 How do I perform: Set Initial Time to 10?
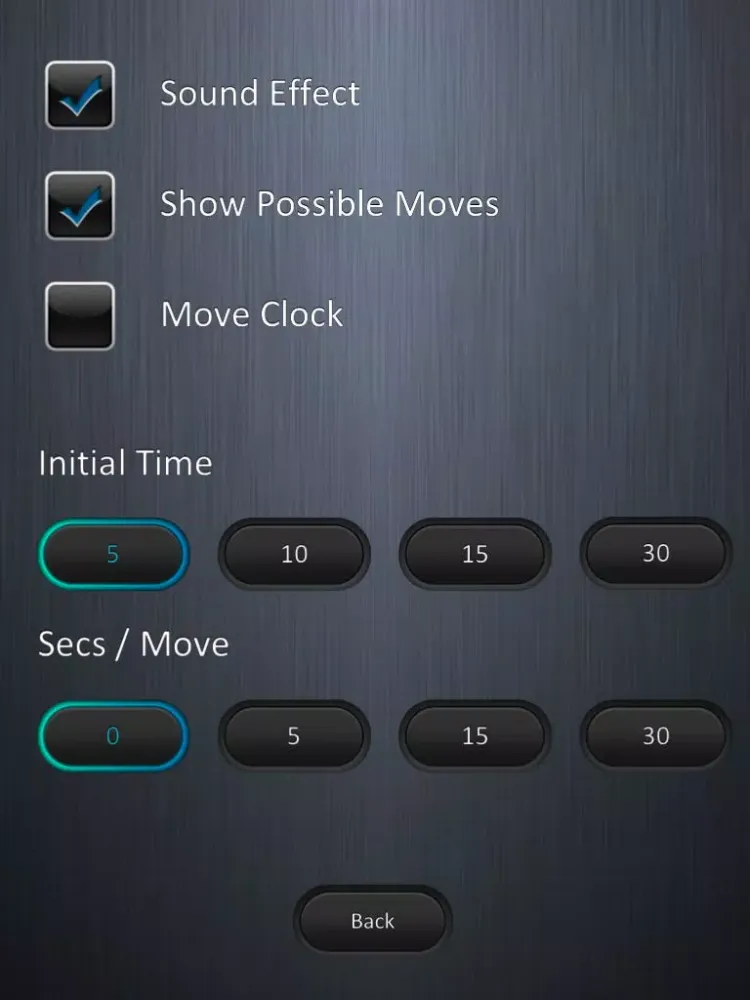click(x=294, y=554)
